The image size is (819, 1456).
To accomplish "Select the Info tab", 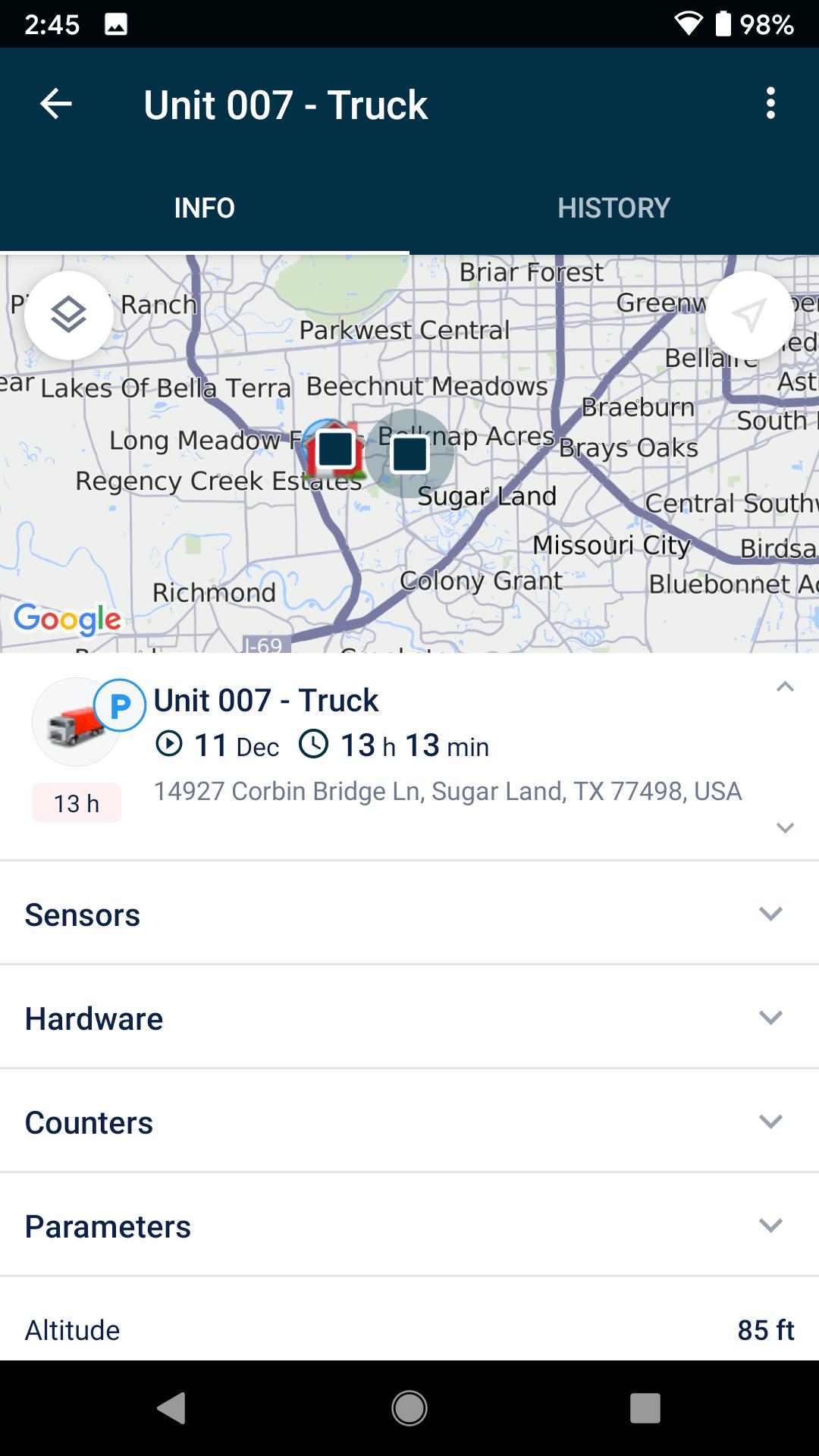I will pyautogui.click(x=205, y=208).
